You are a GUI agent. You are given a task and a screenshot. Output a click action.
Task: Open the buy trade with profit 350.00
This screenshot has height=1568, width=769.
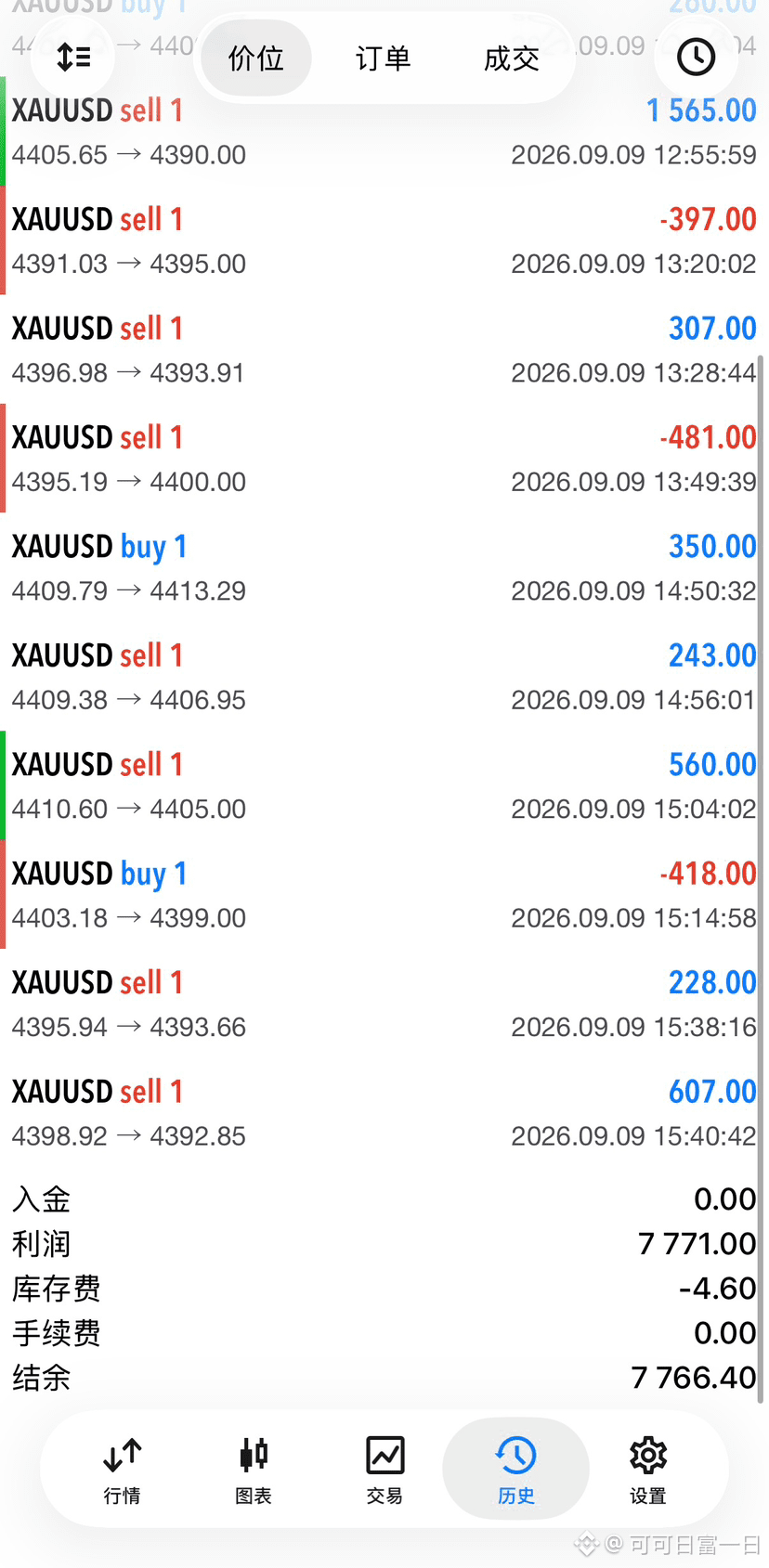(384, 567)
